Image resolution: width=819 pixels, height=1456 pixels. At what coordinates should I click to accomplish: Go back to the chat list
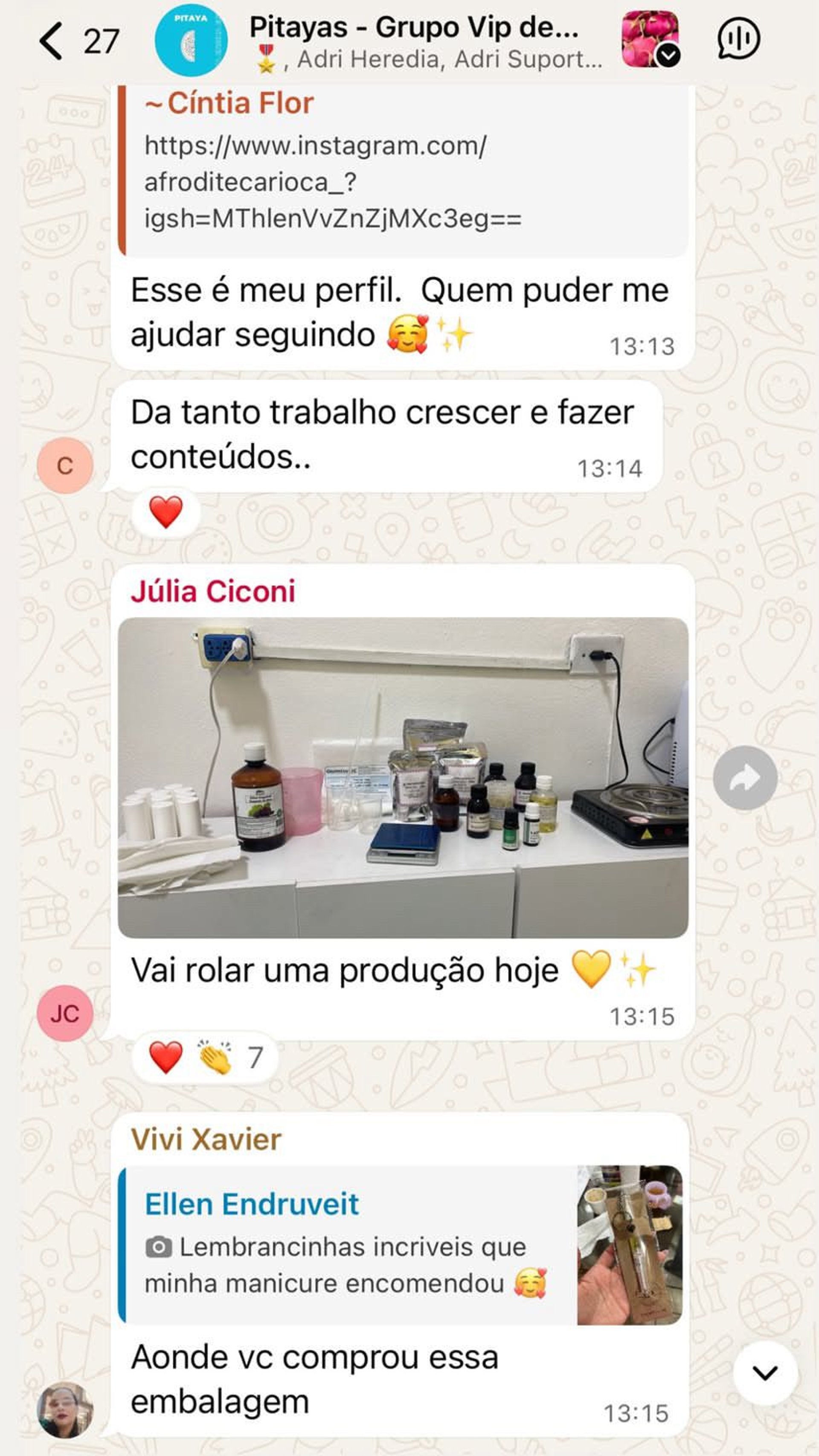coord(52,41)
